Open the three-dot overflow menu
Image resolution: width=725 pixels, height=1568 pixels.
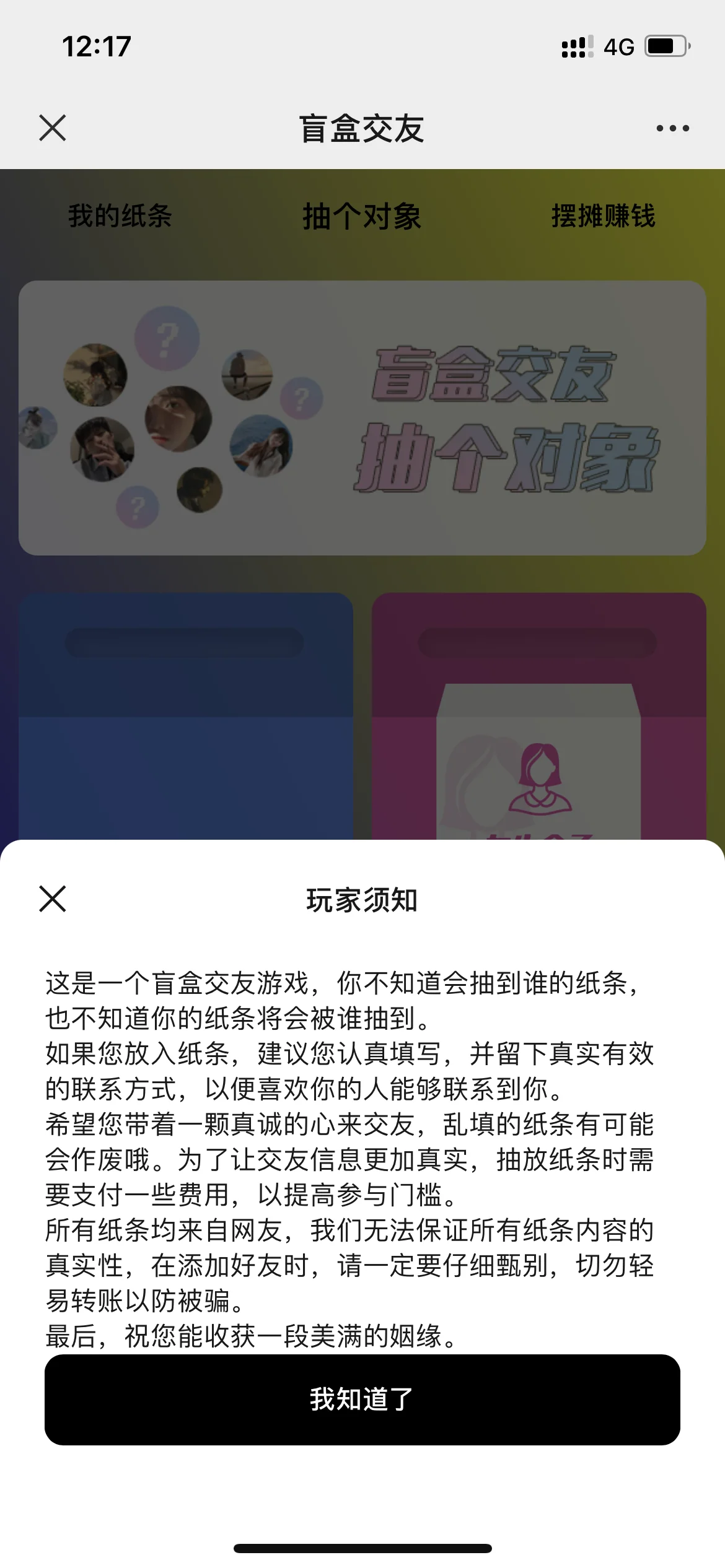[672, 128]
